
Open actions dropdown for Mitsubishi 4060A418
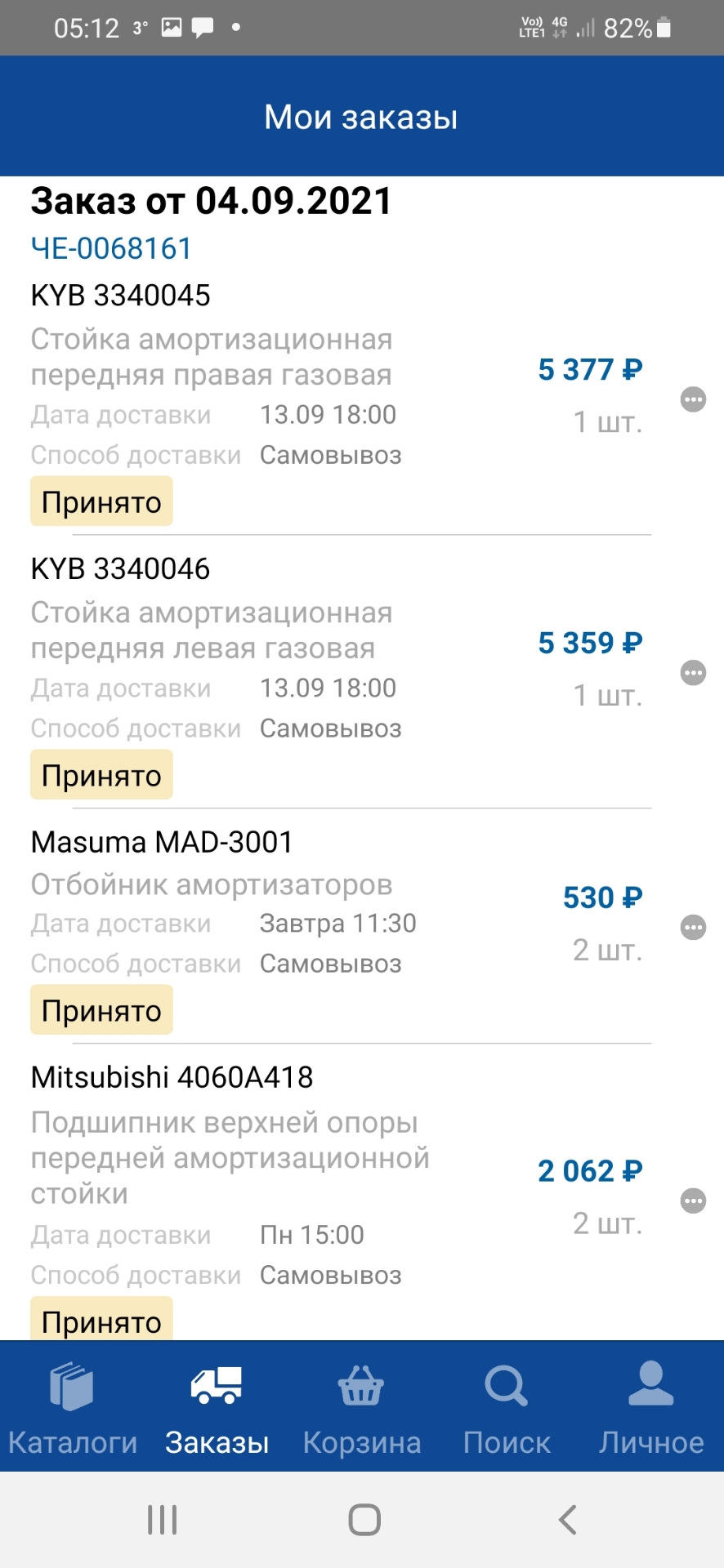[694, 1200]
